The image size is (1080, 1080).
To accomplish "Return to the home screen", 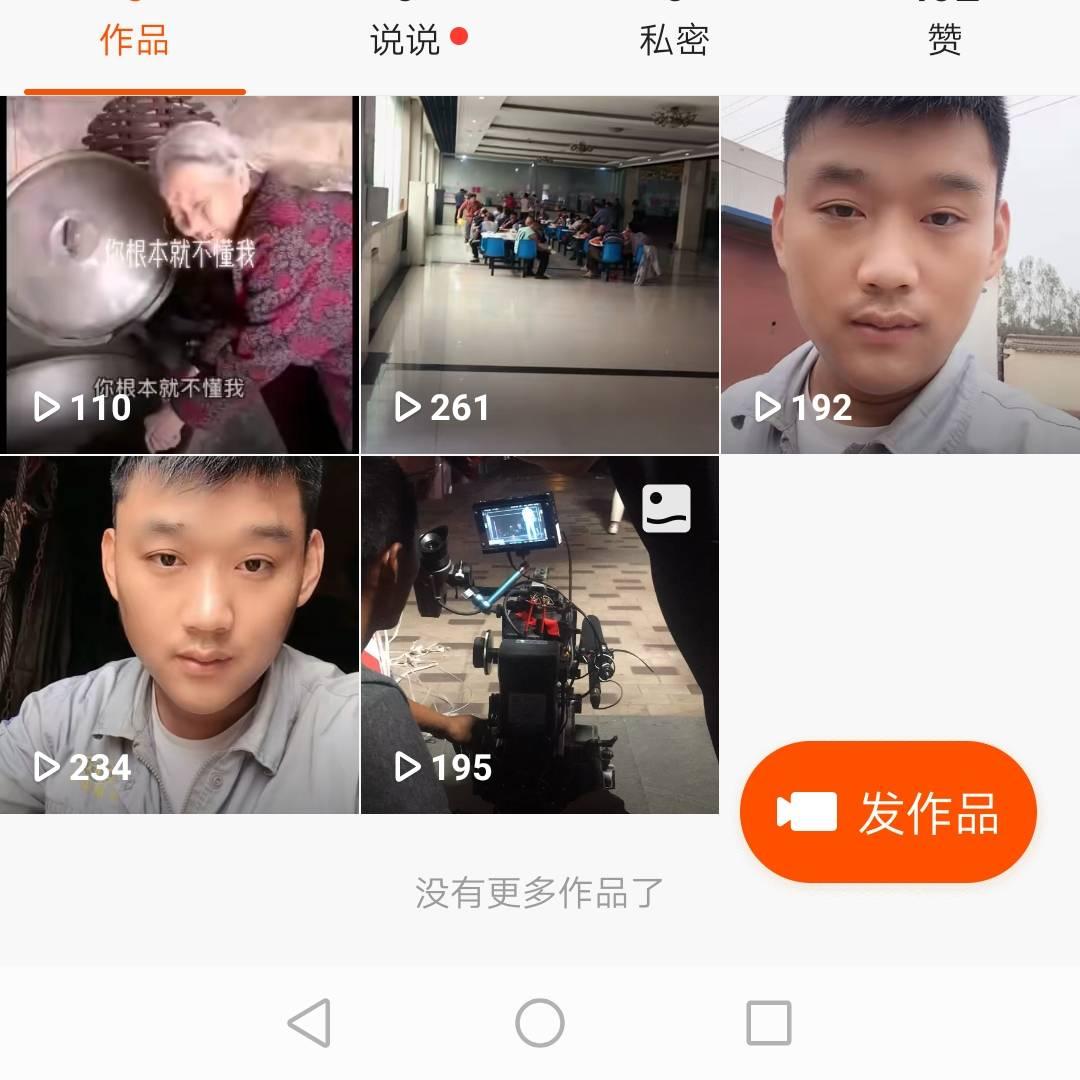I will coord(540,1023).
